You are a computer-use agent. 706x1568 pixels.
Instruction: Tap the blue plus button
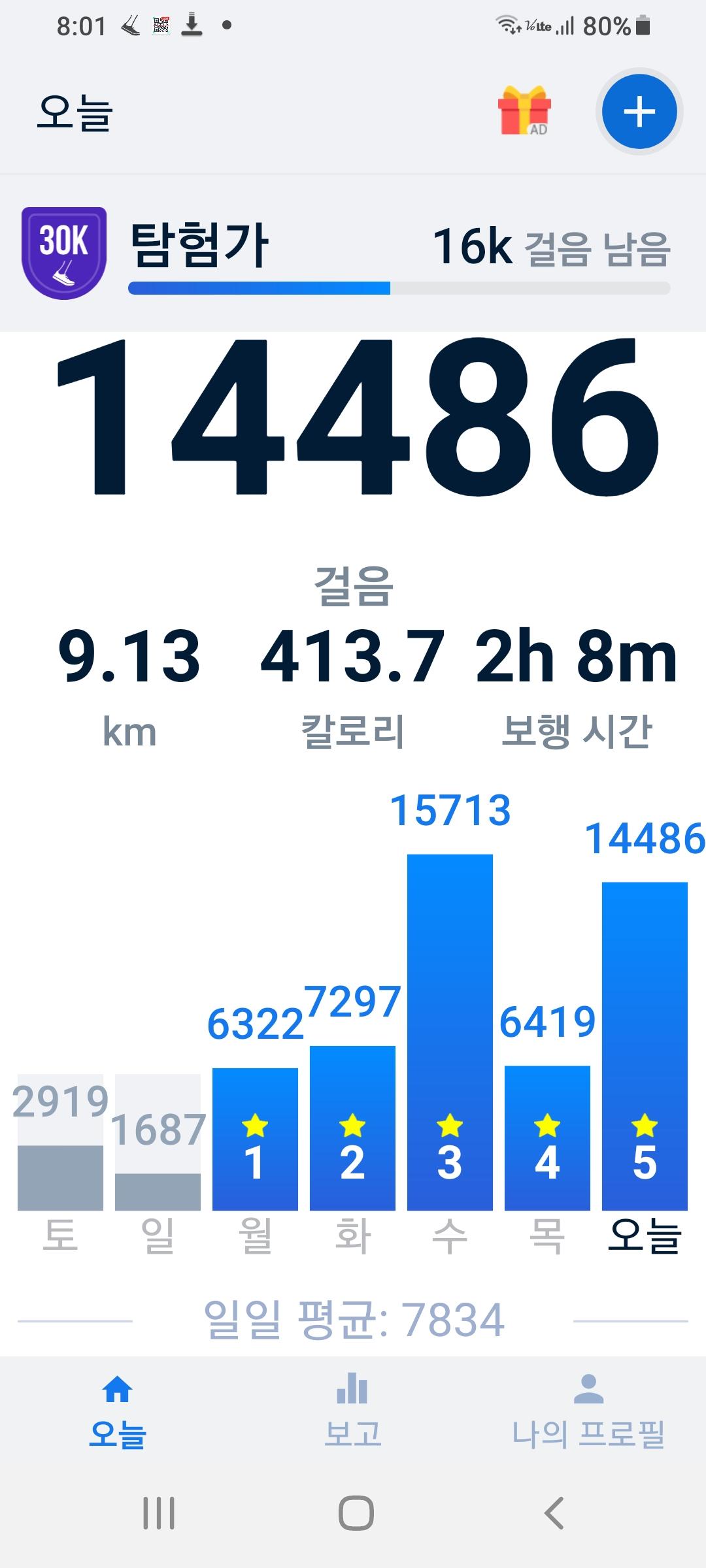[x=639, y=112]
